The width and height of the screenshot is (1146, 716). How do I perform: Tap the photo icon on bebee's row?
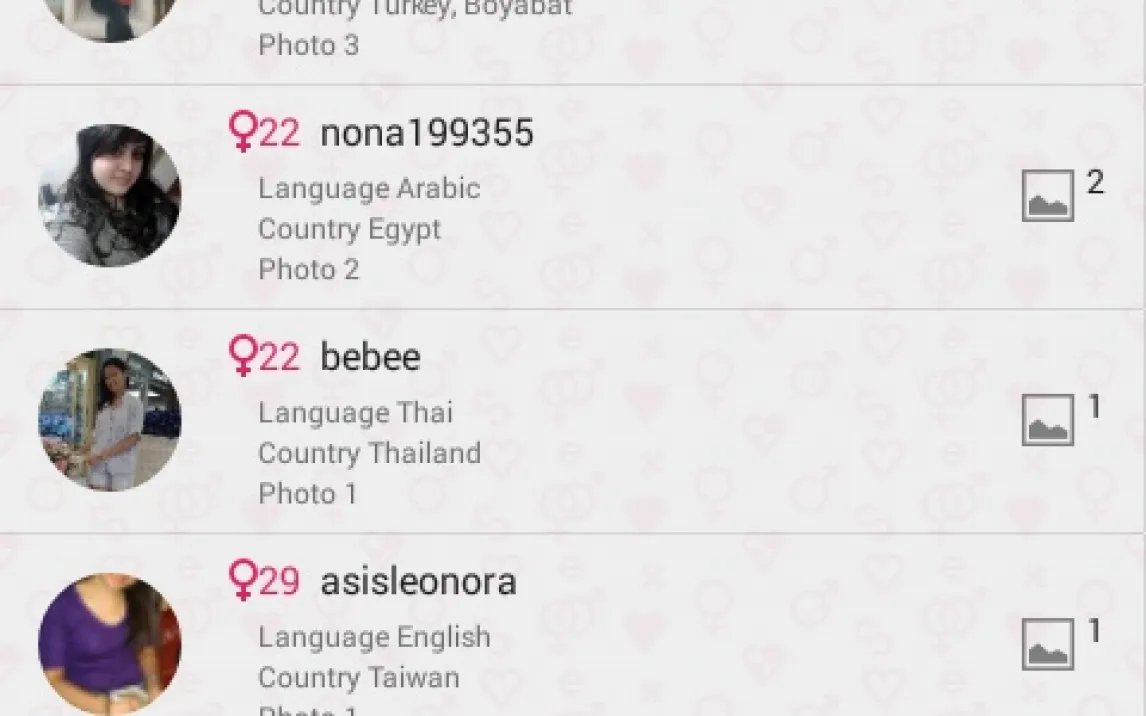tap(1048, 420)
